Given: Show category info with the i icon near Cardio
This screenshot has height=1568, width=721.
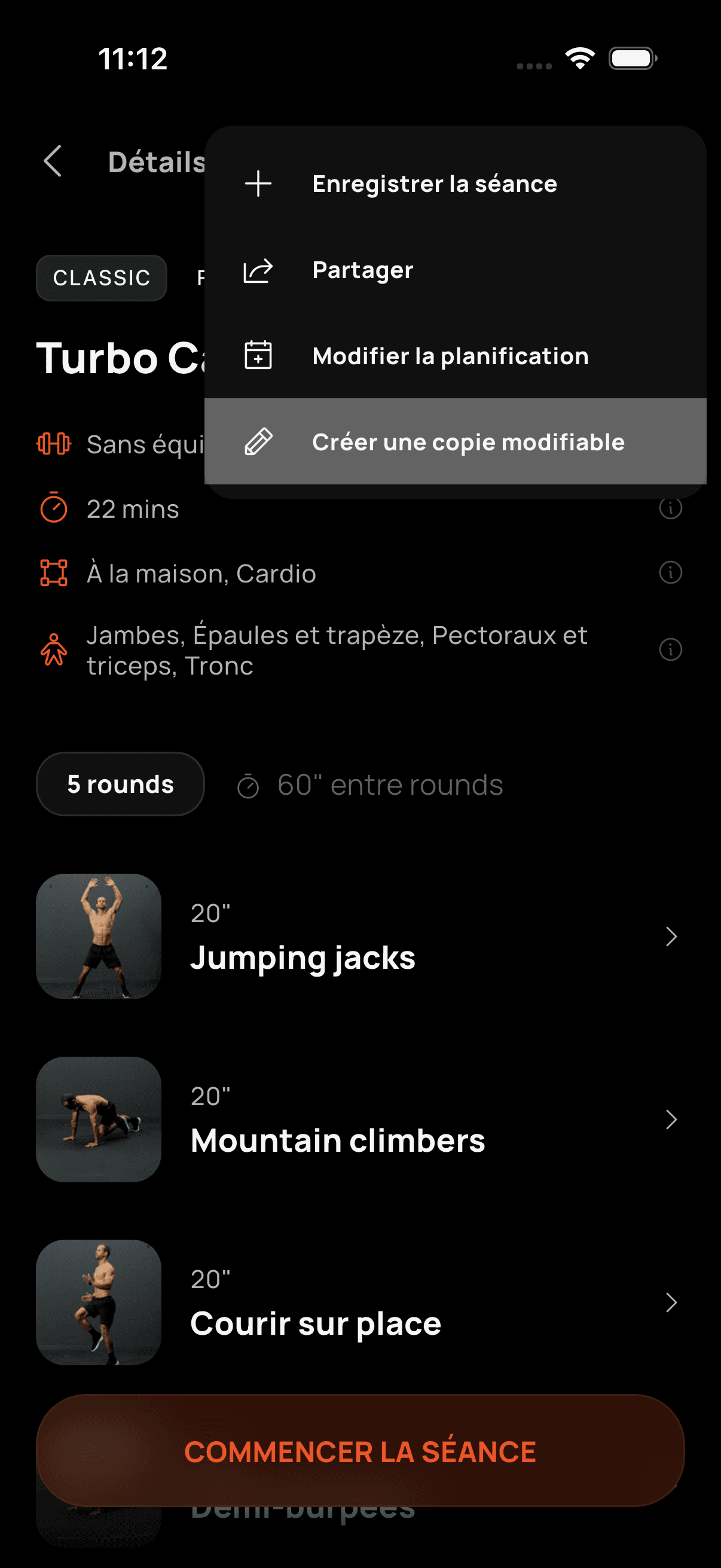Looking at the screenshot, I should point(670,573).
